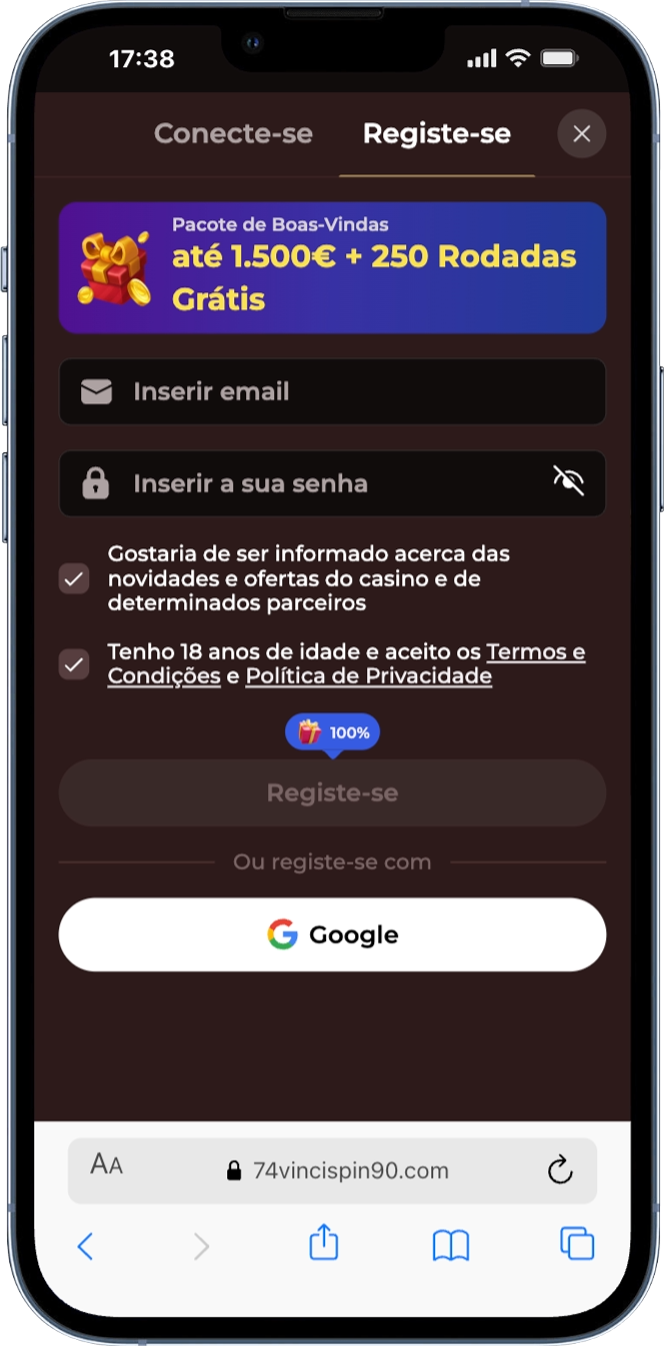Share this page from Safari toolbar
This screenshot has width=664, height=1346.
click(323, 1243)
